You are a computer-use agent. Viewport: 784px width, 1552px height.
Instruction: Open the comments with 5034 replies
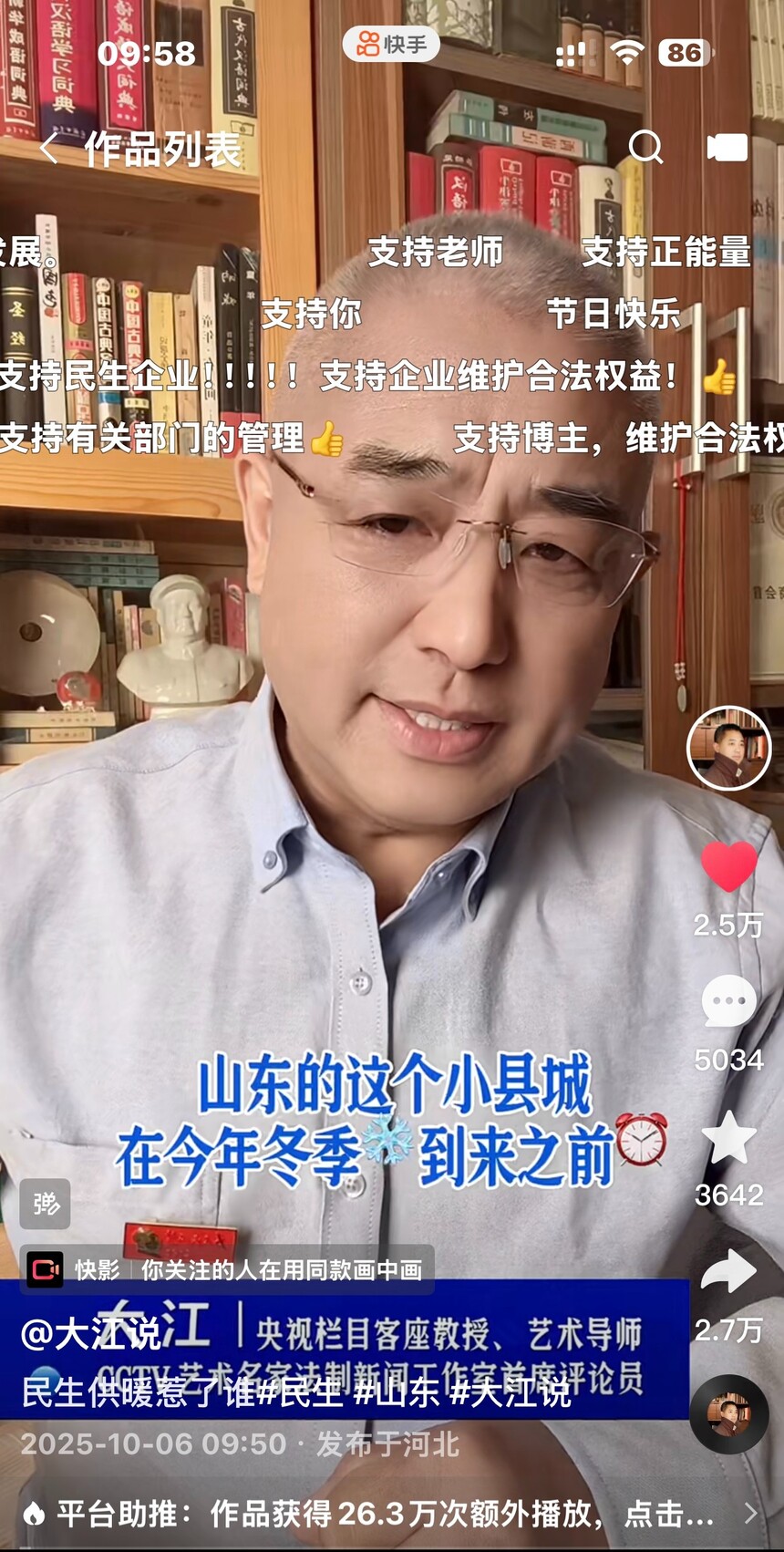[728, 1002]
